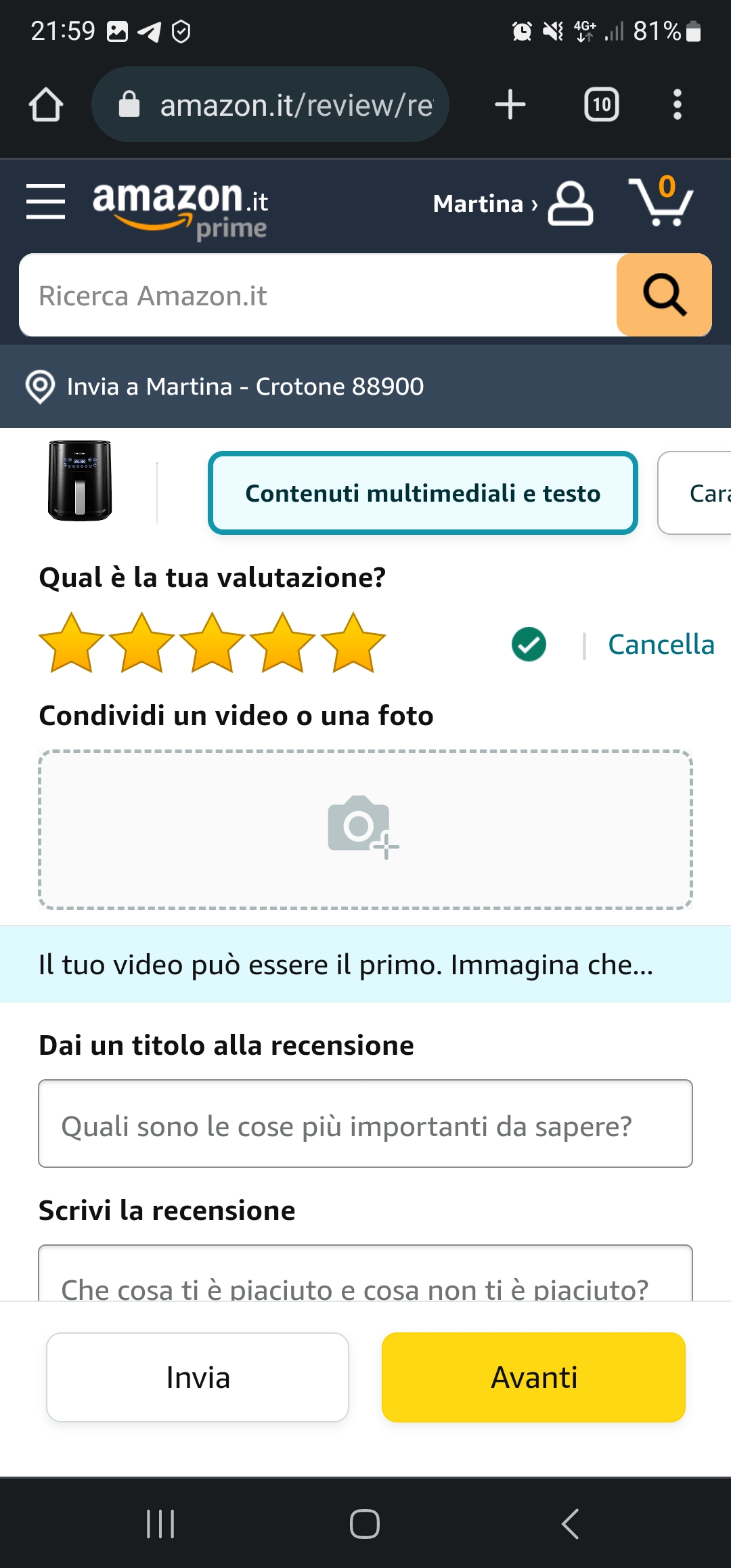Viewport: 731px width, 1568px height.
Task: Tap the Invia button
Action: click(x=198, y=1378)
